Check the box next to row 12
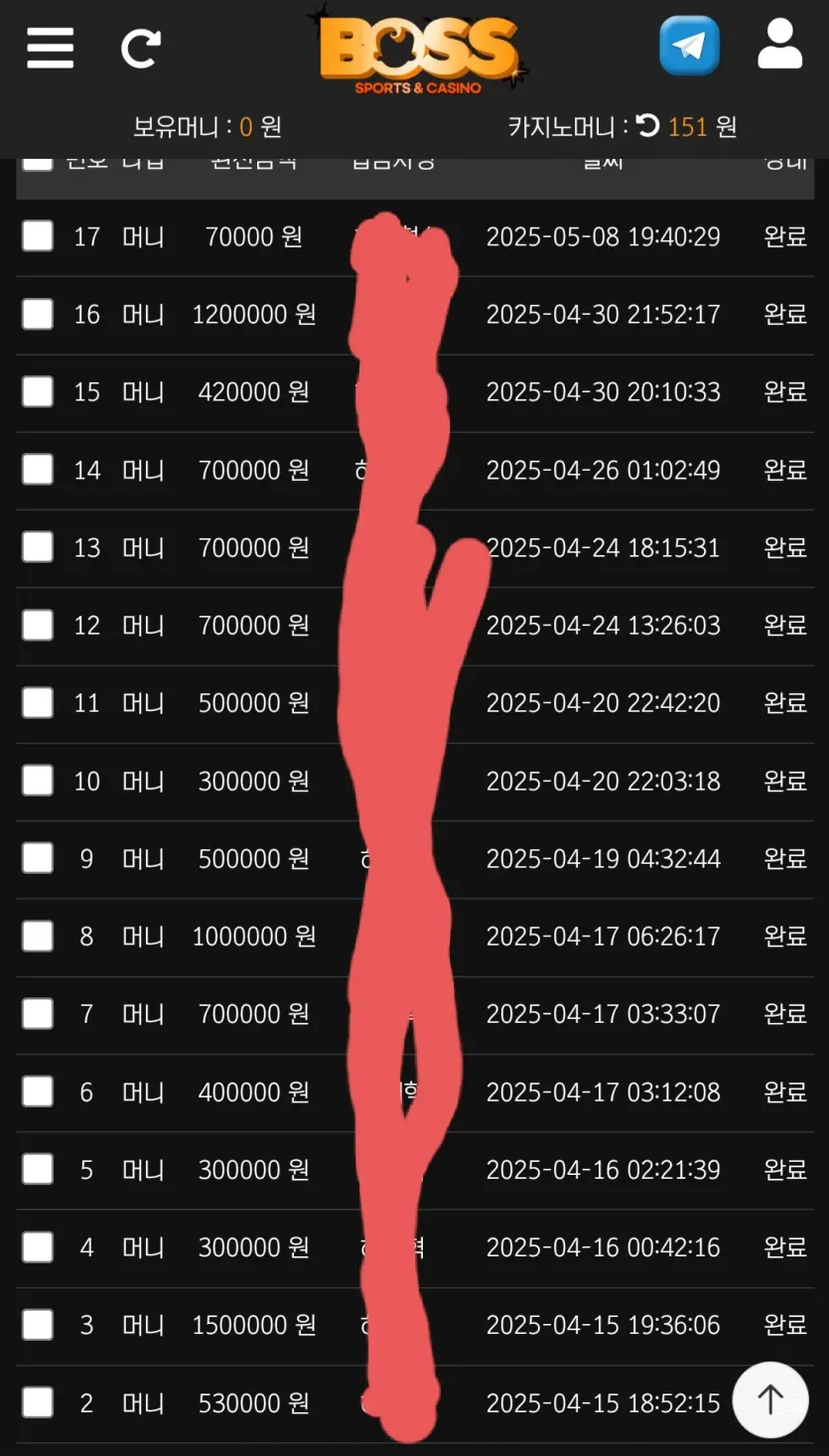This screenshot has width=829, height=1456. (38, 625)
